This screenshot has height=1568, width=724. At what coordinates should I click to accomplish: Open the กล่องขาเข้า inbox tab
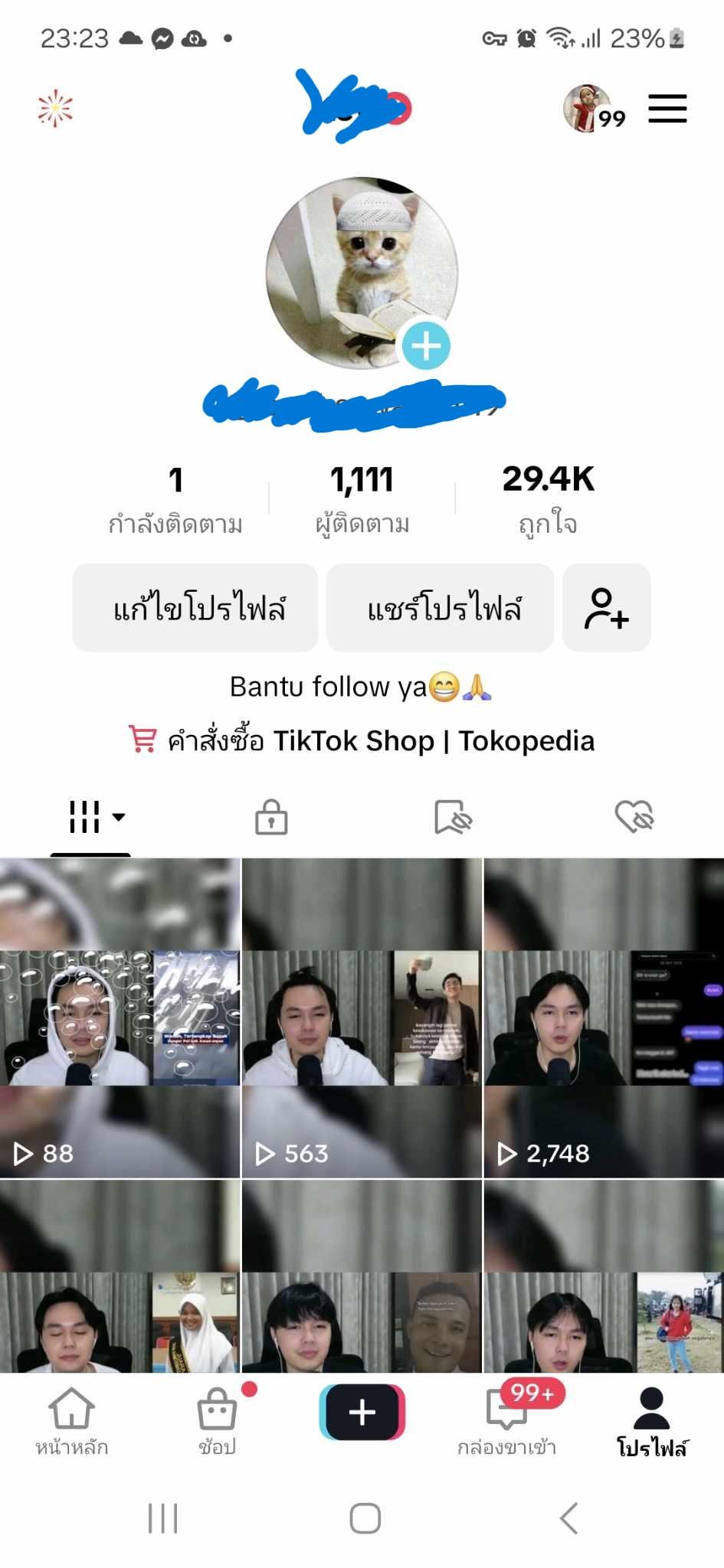coord(506,1422)
